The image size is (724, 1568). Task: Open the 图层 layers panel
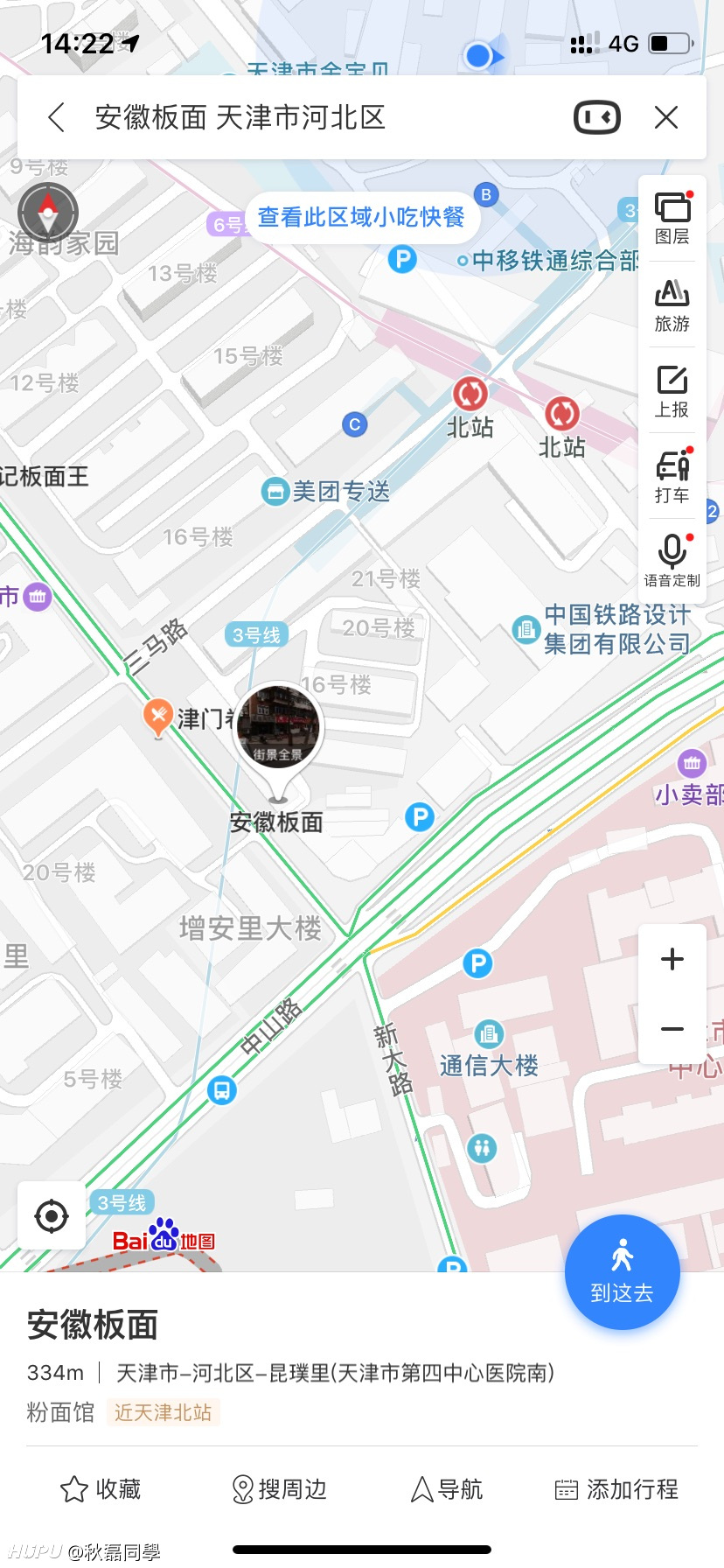tap(672, 219)
